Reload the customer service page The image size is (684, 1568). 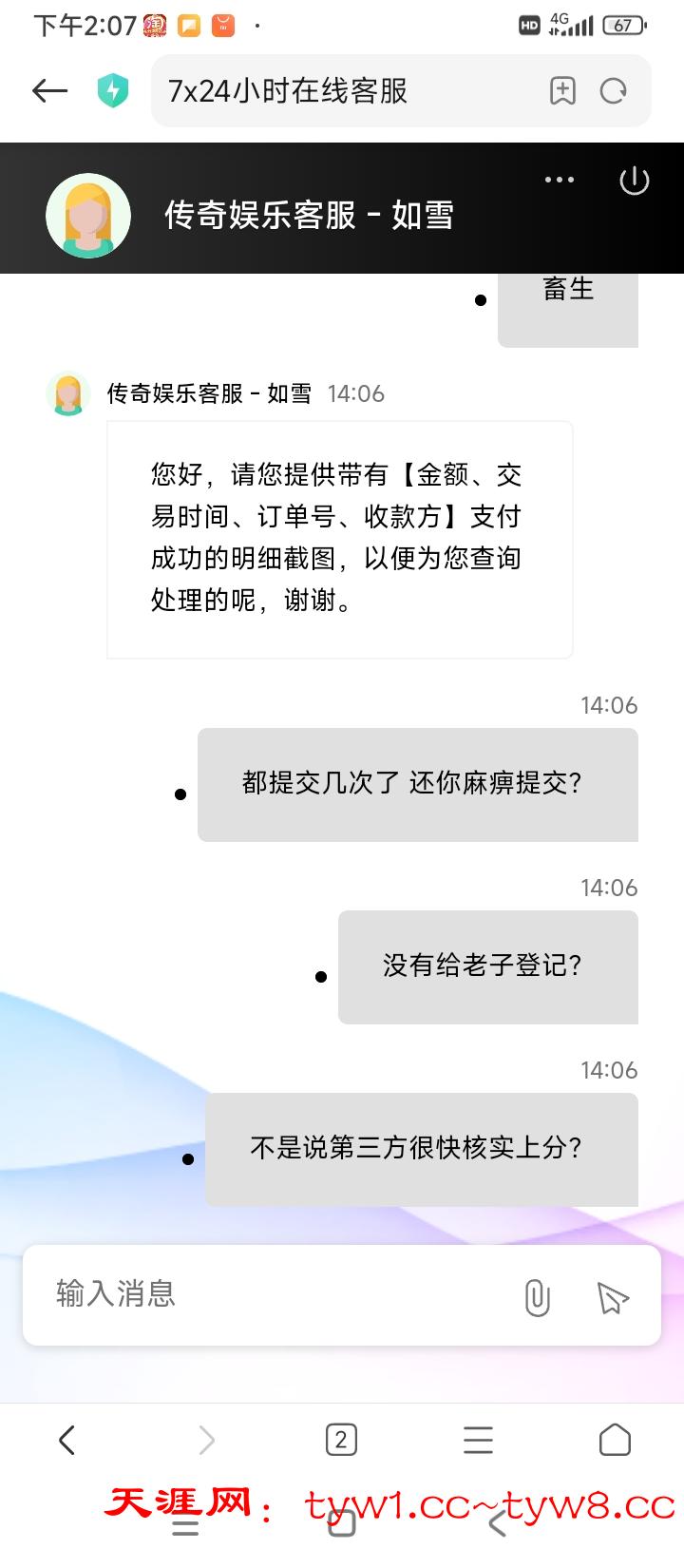point(614,91)
